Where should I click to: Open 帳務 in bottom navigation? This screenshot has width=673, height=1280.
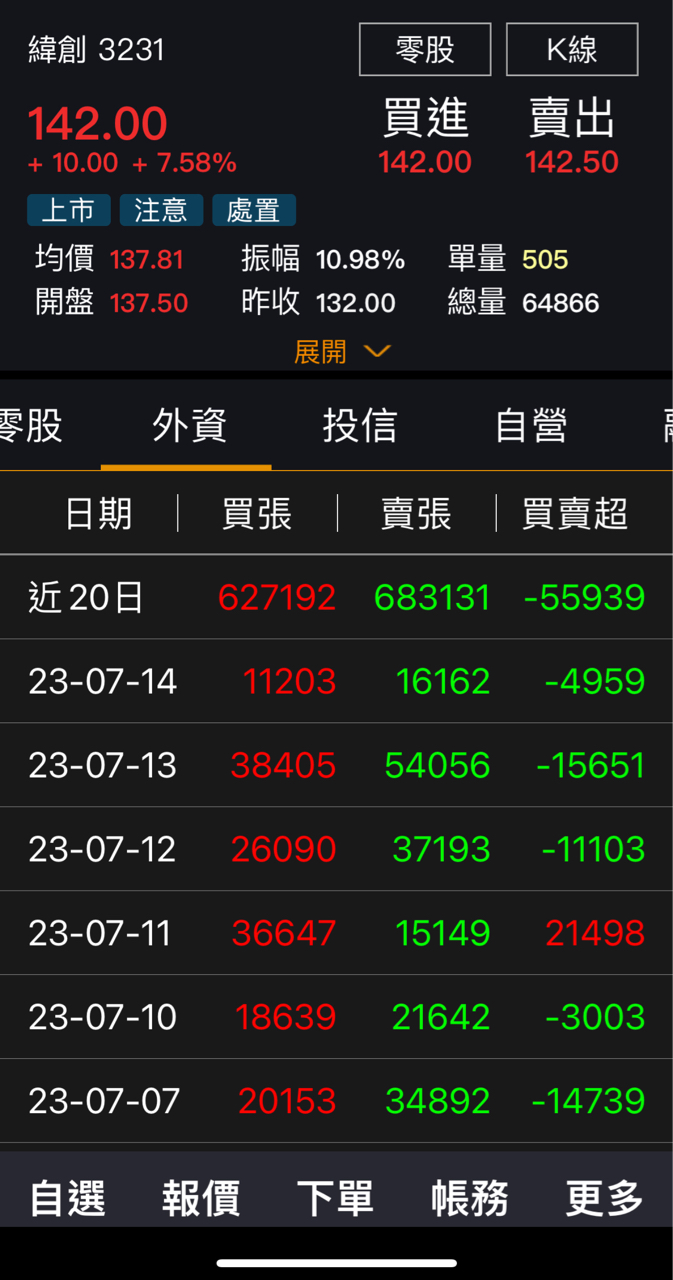click(470, 1198)
